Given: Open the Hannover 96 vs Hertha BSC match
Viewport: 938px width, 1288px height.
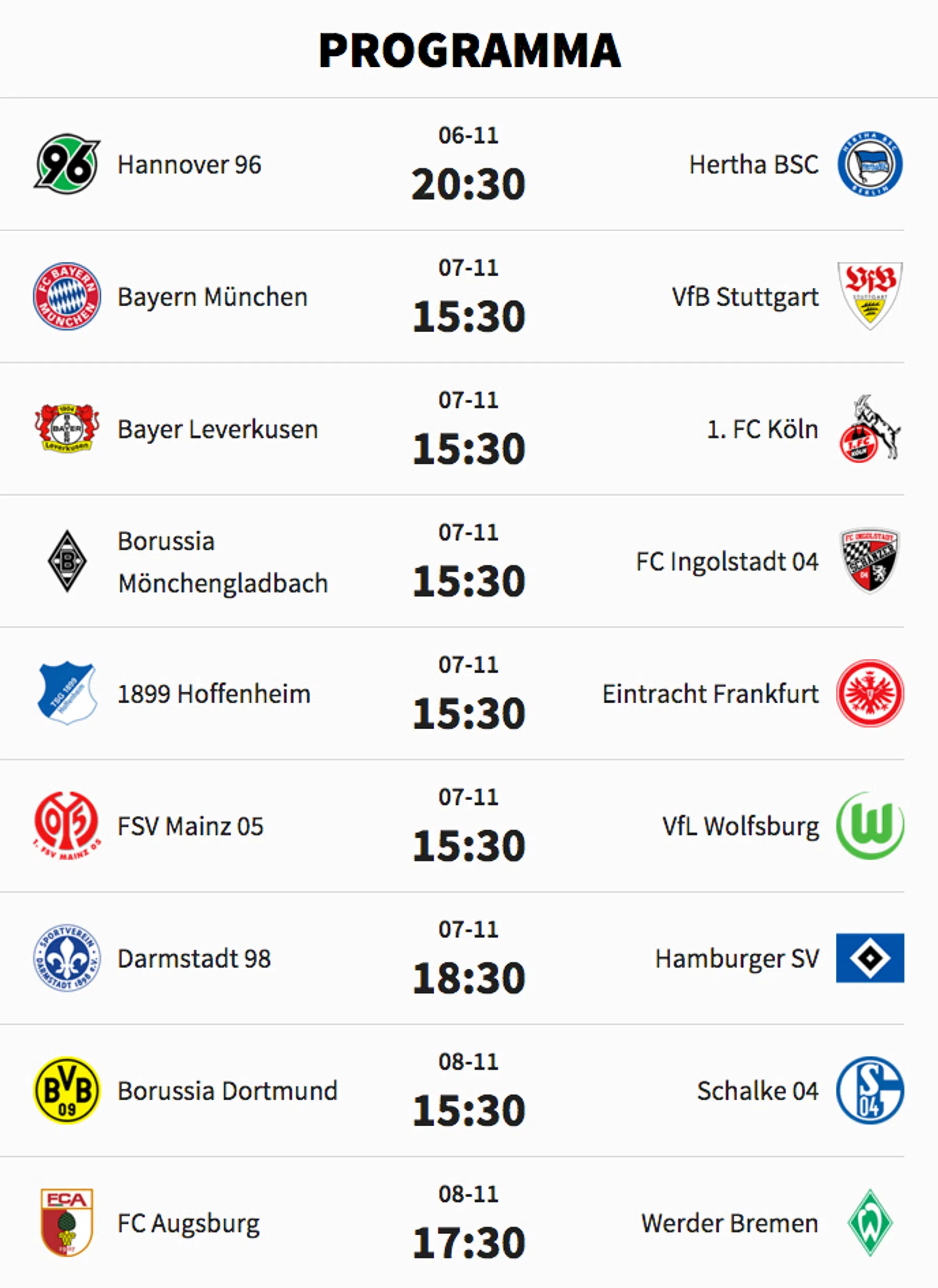Looking at the screenshot, I should [468, 165].
